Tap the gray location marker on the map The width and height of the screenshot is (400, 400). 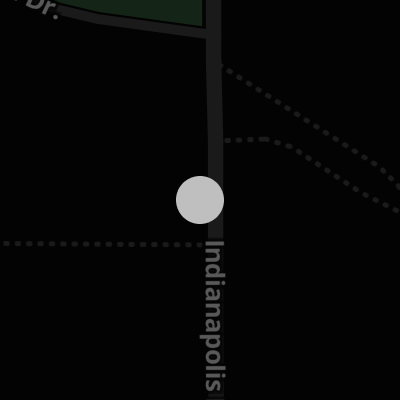point(200,200)
